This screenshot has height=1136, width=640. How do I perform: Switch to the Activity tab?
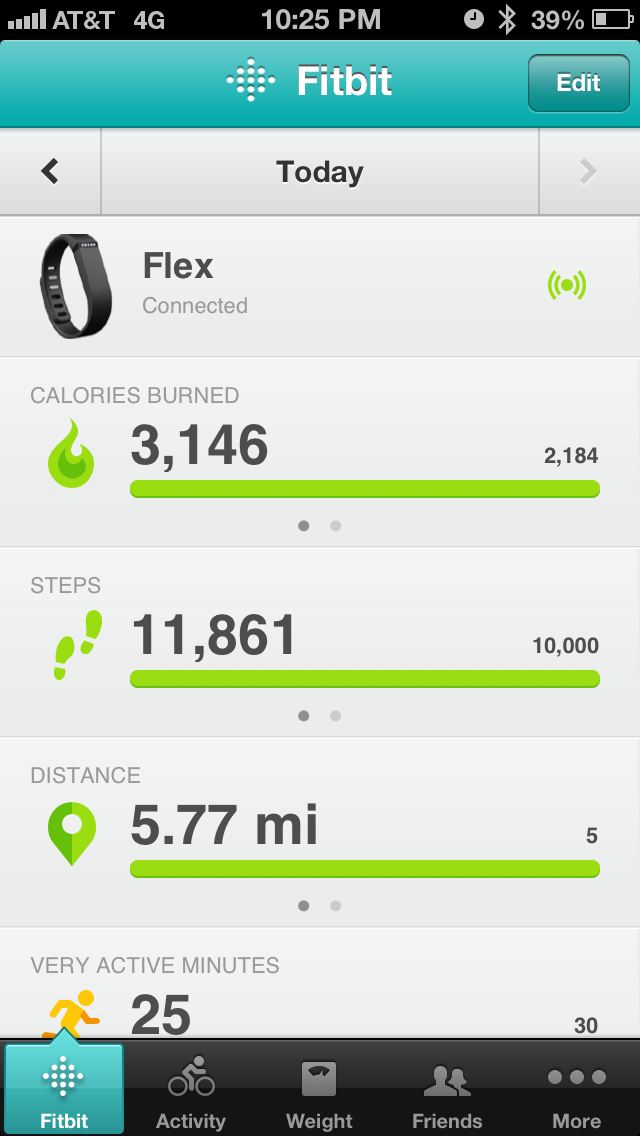[x=191, y=1090]
